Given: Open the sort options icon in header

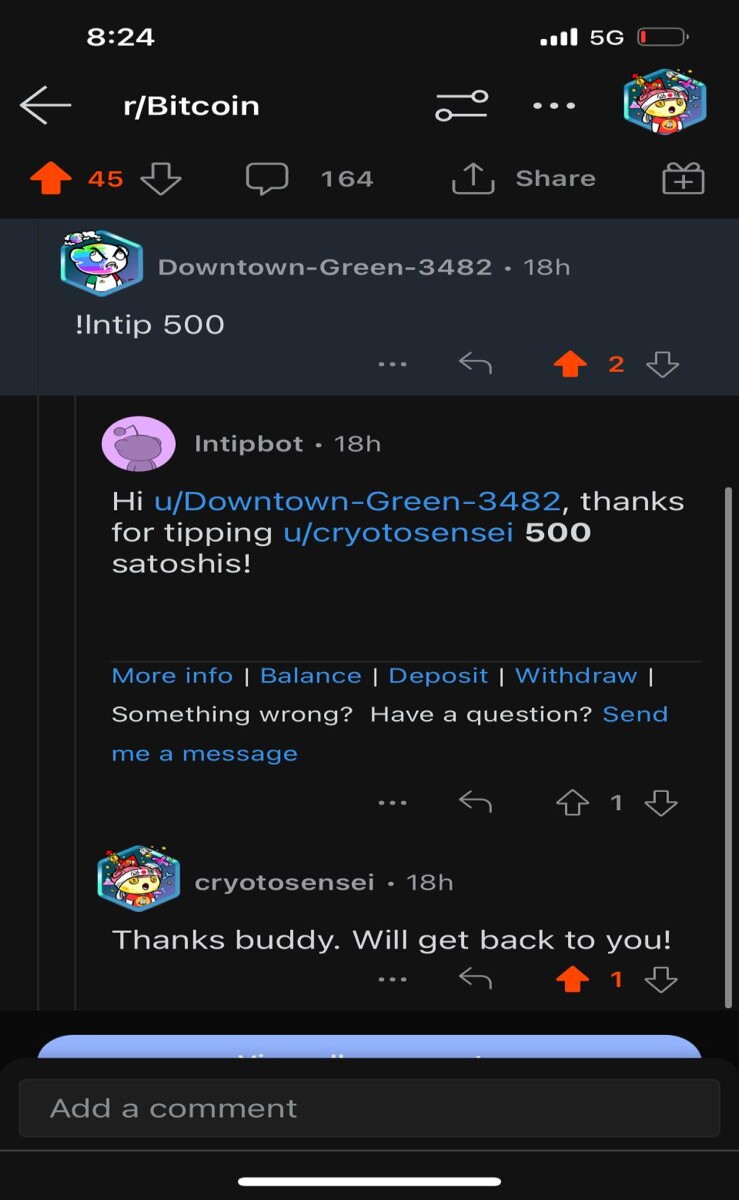Looking at the screenshot, I should [x=461, y=105].
